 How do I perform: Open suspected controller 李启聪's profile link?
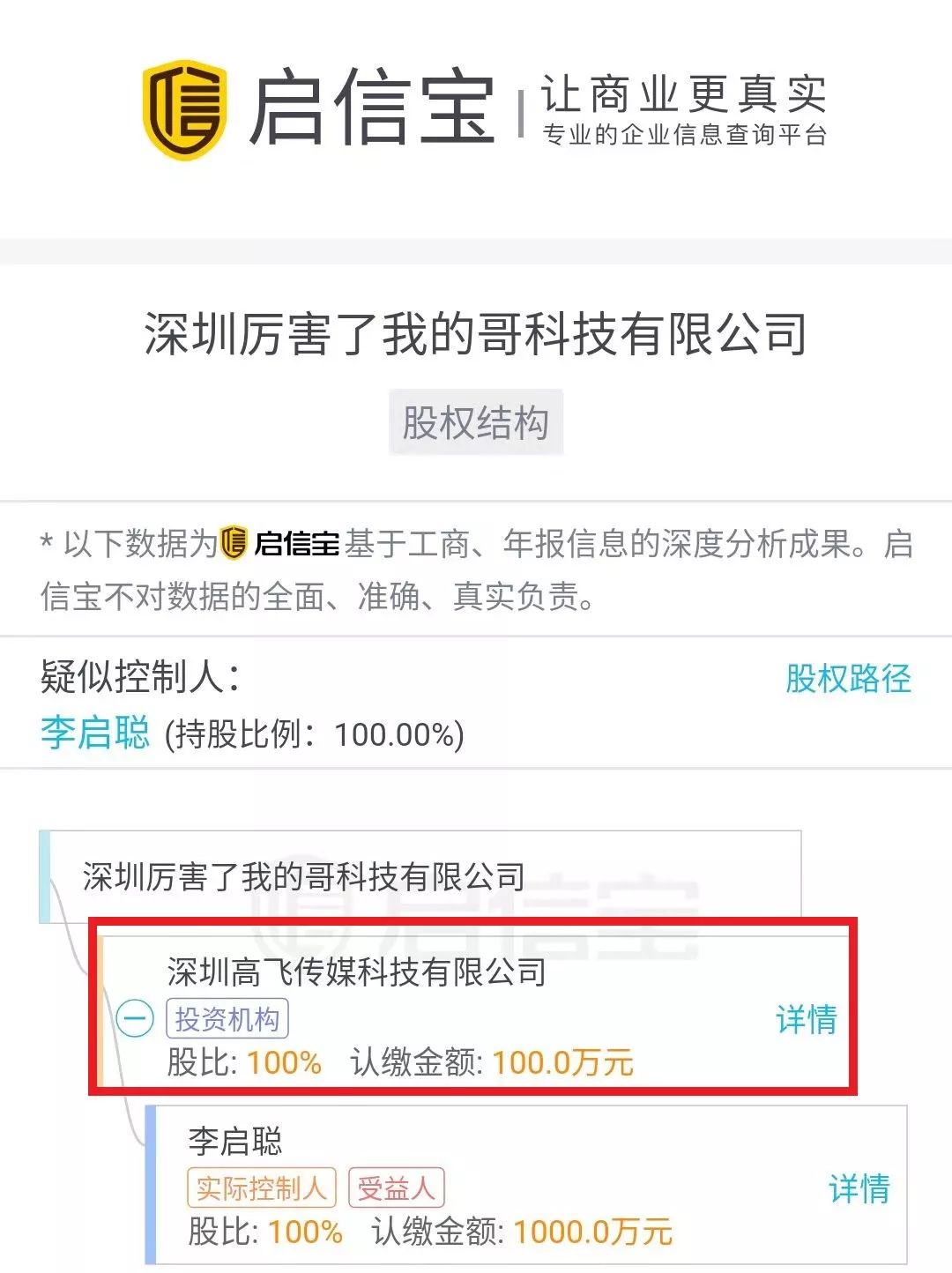click(95, 733)
